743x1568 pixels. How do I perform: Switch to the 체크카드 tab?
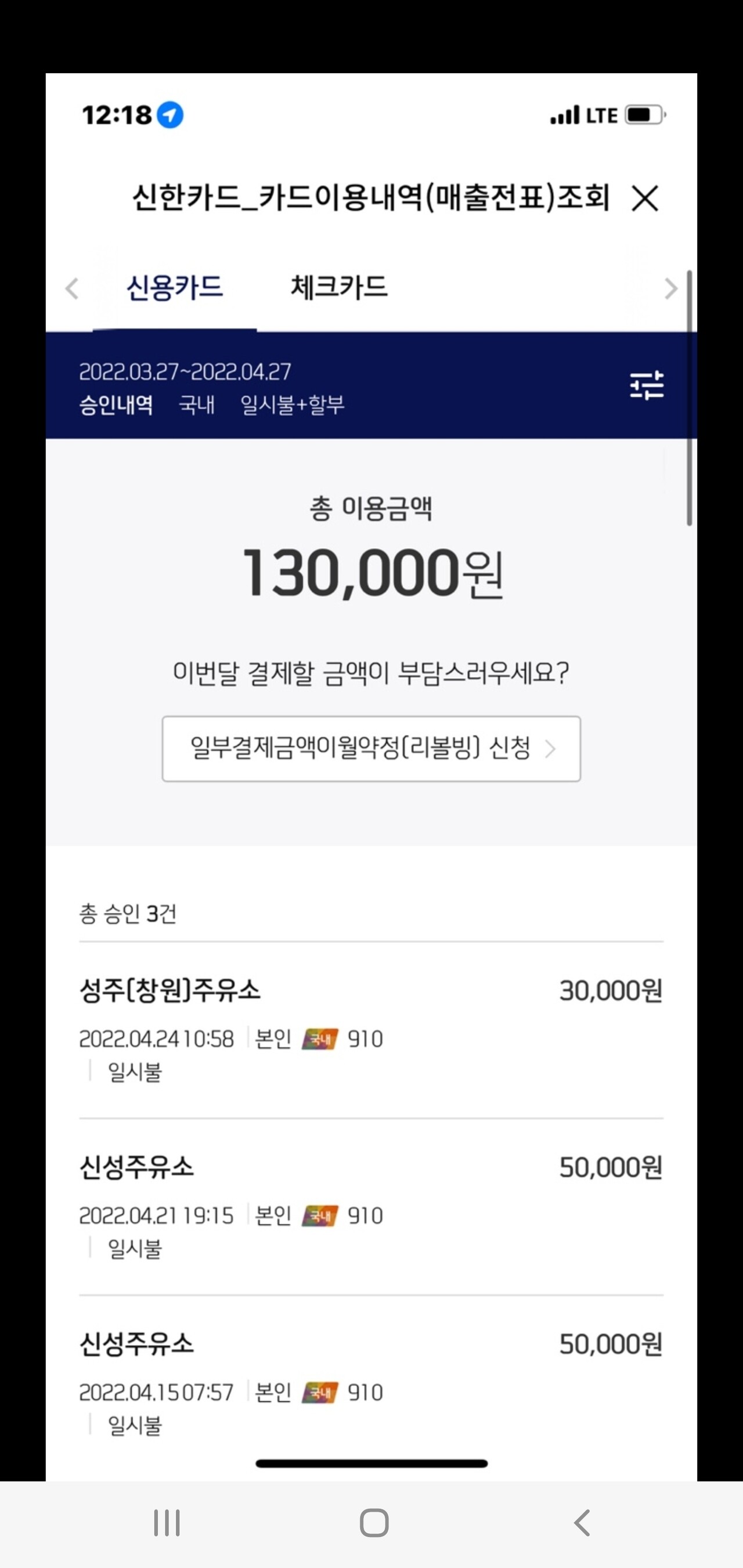click(x=338, y=289)
